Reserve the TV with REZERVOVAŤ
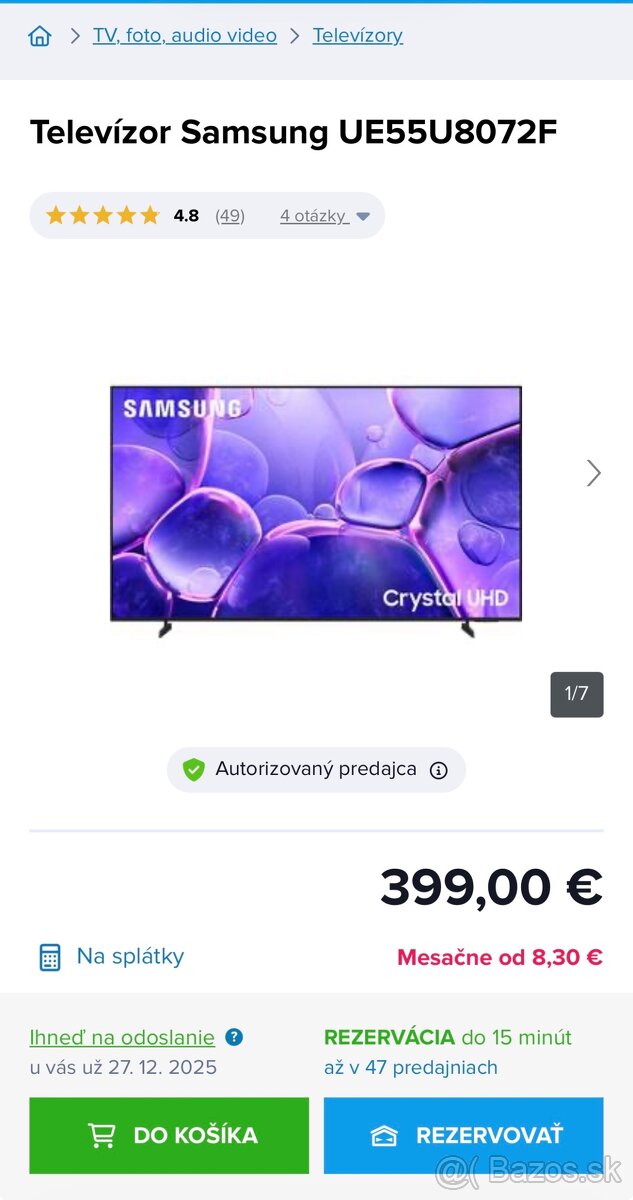 (463, 1136)
